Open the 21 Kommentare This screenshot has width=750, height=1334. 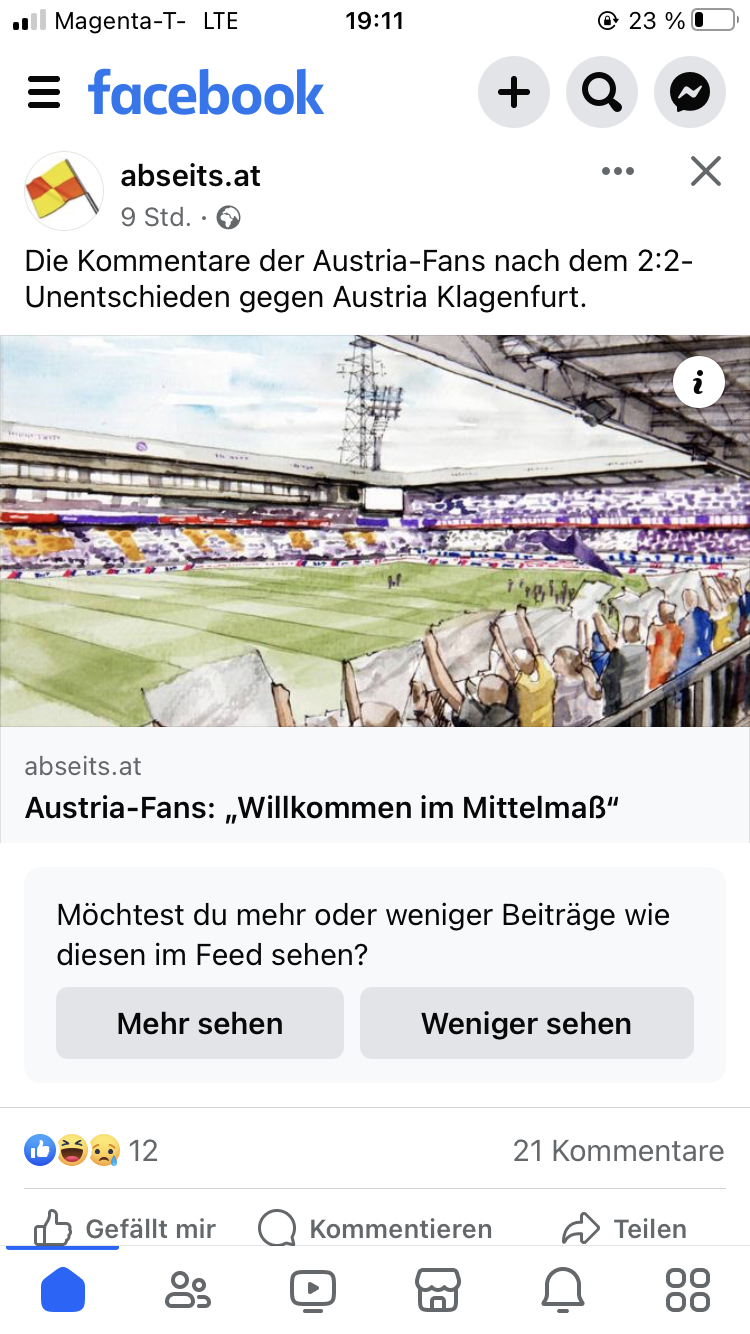[618, 1150]
